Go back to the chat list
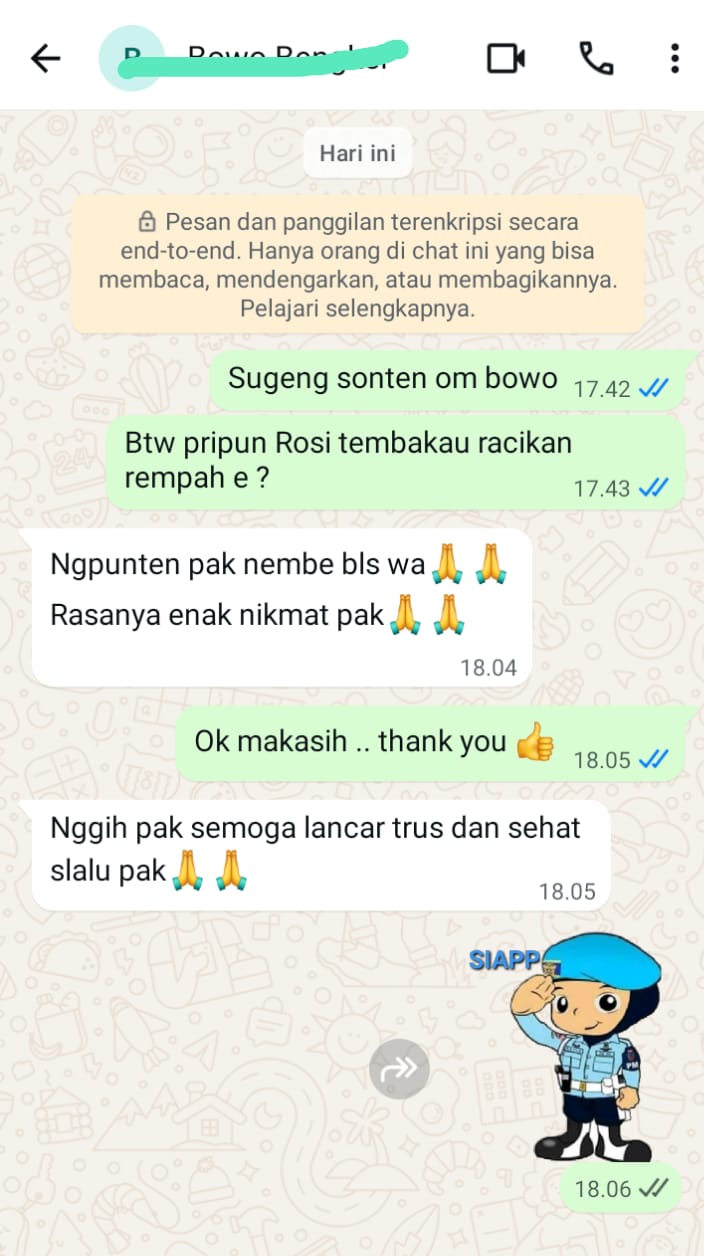 point(46,59)
